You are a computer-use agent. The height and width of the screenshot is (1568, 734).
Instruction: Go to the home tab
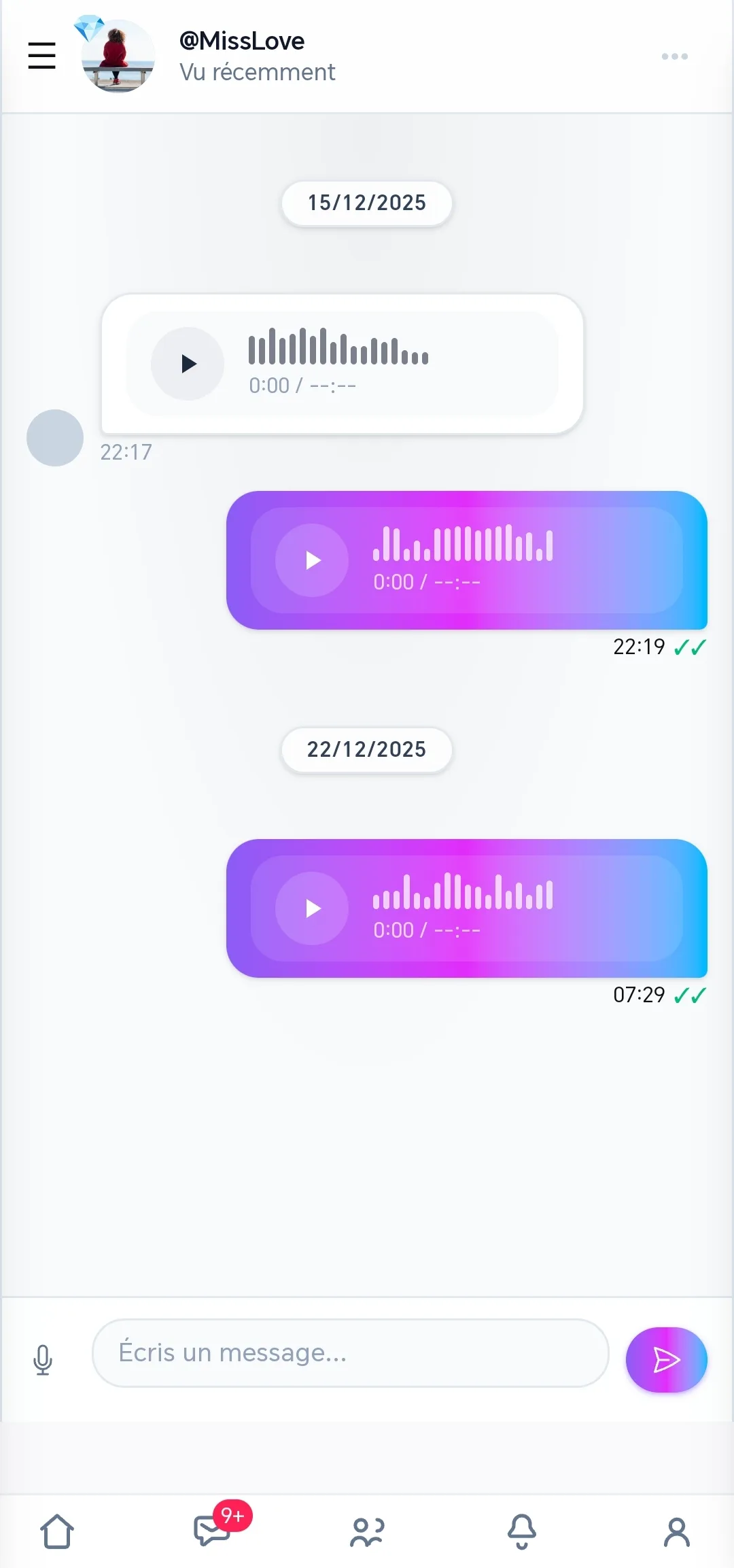(x=57, y=1531)
